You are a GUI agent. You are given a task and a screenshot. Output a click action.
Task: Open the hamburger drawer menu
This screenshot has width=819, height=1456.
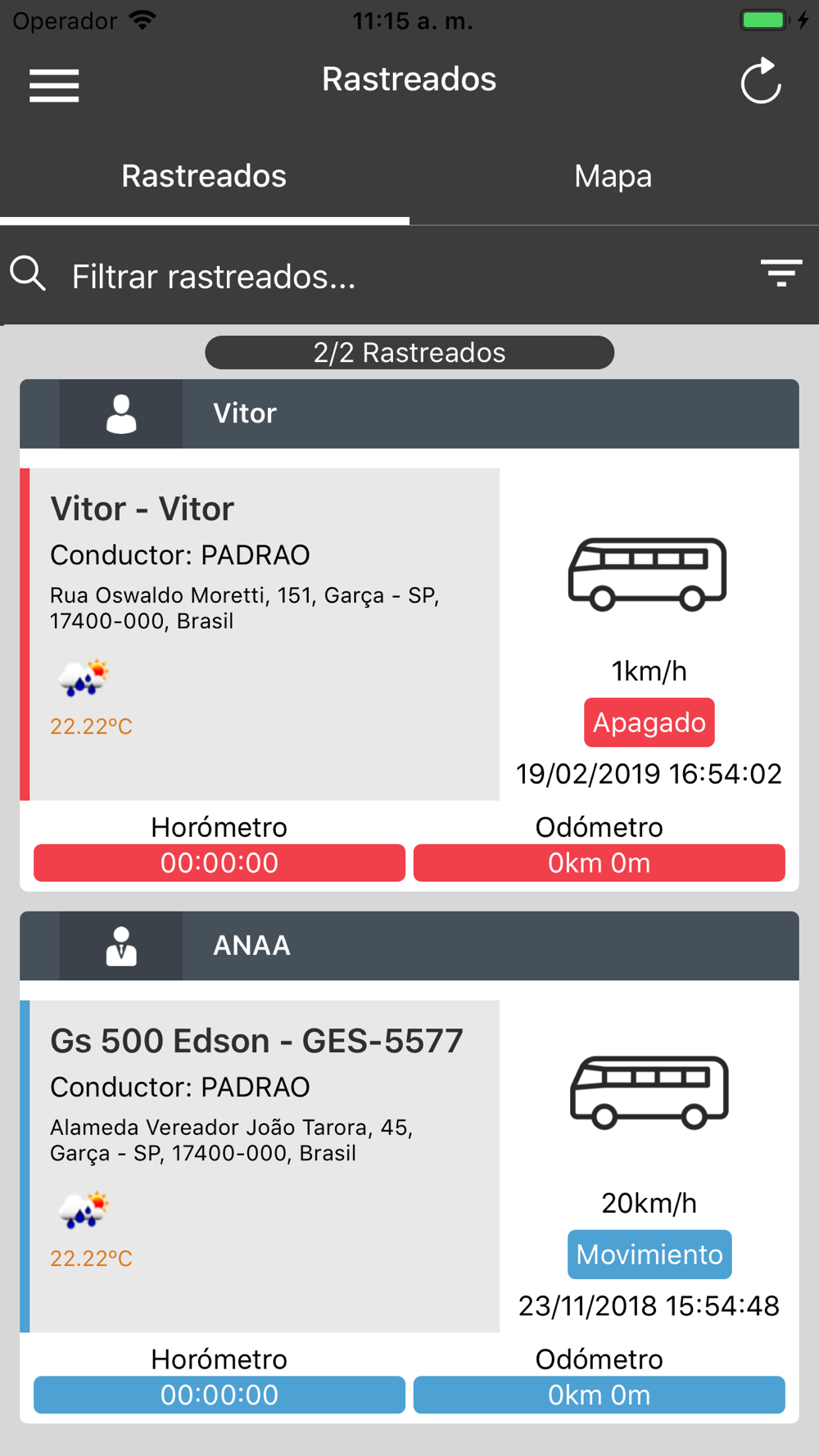54,85
